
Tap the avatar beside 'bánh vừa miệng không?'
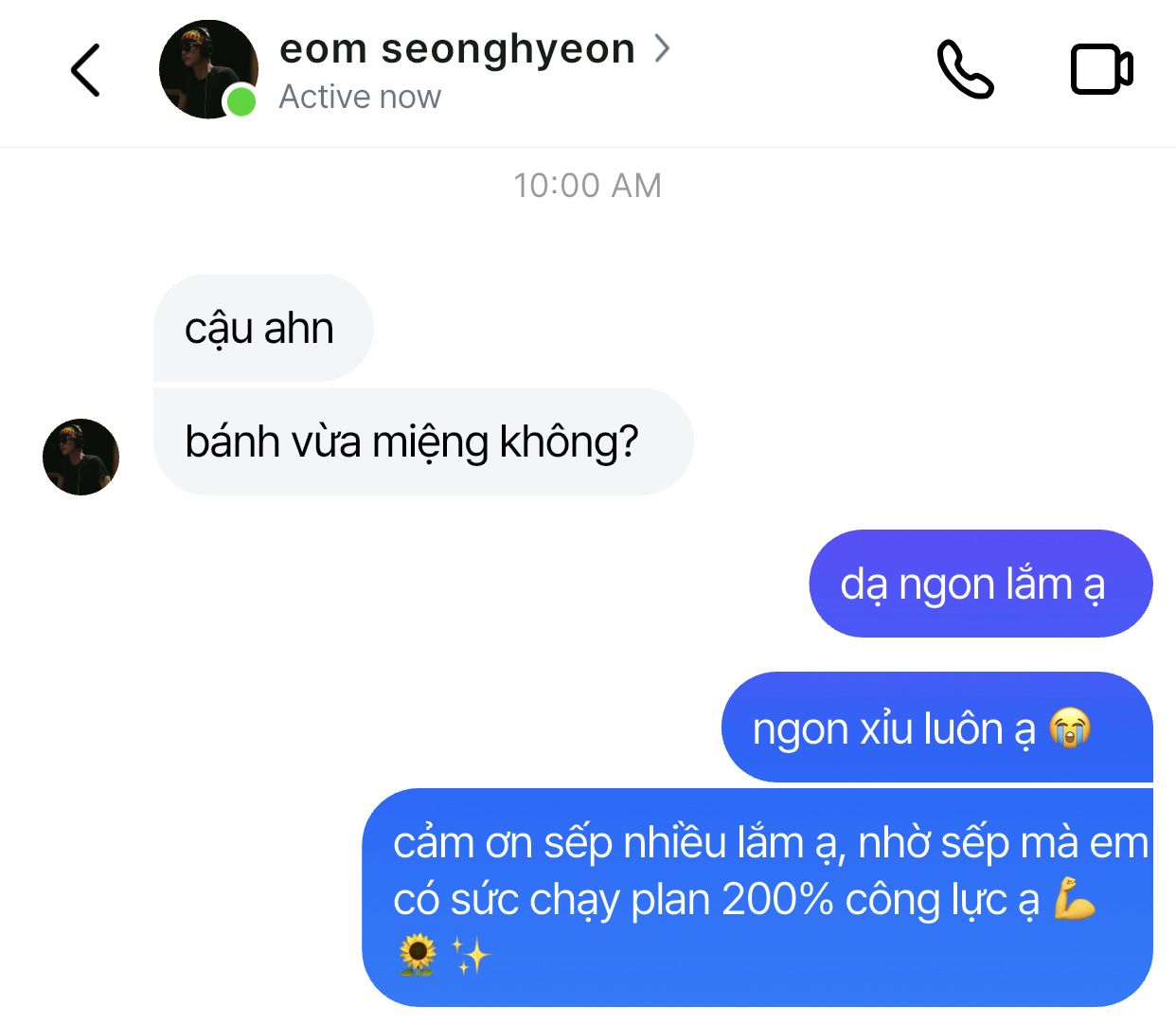(x=81, y=457)
